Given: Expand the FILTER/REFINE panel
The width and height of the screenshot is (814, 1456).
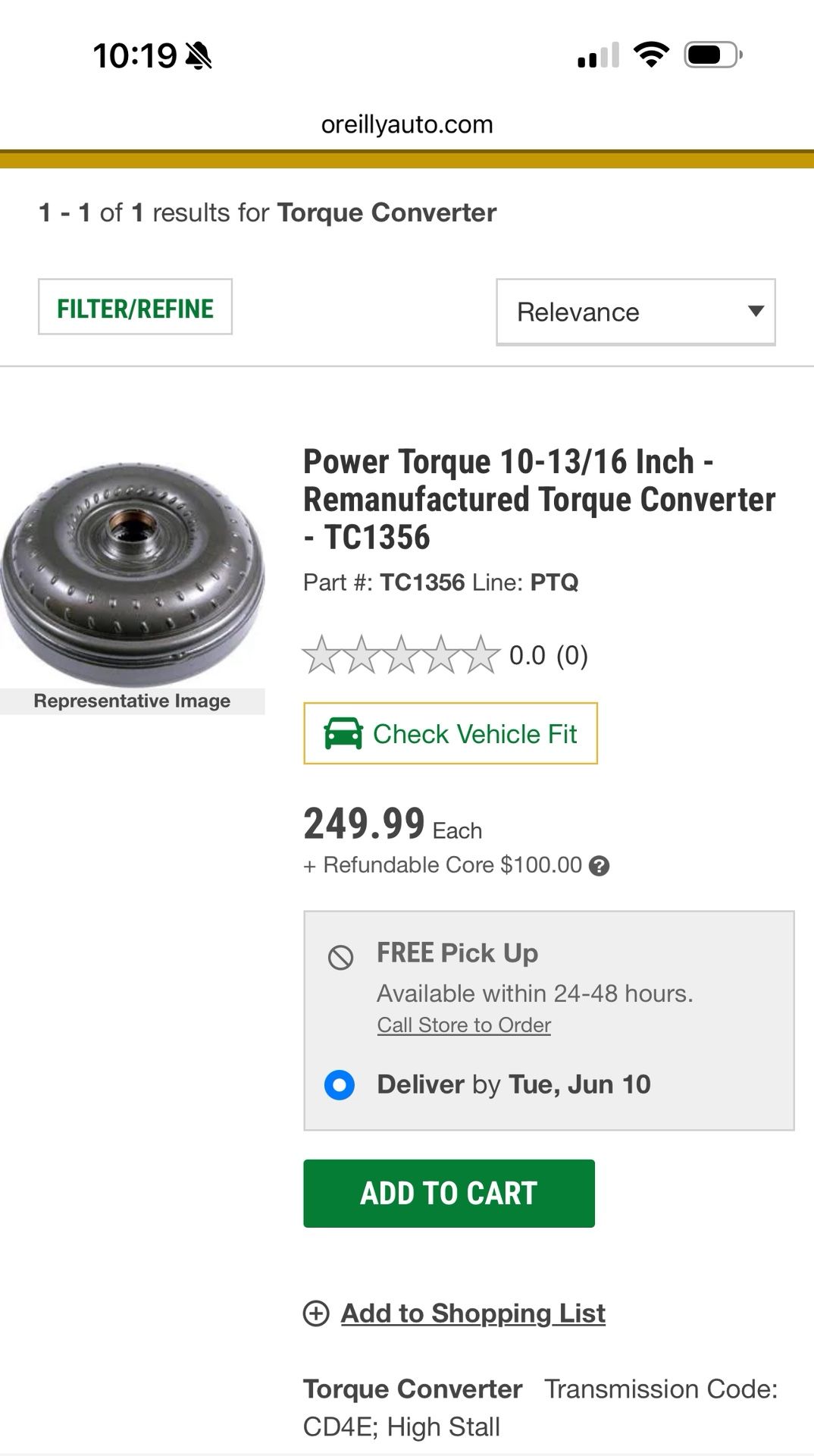Looking at the screenshot, I should 133,308.
